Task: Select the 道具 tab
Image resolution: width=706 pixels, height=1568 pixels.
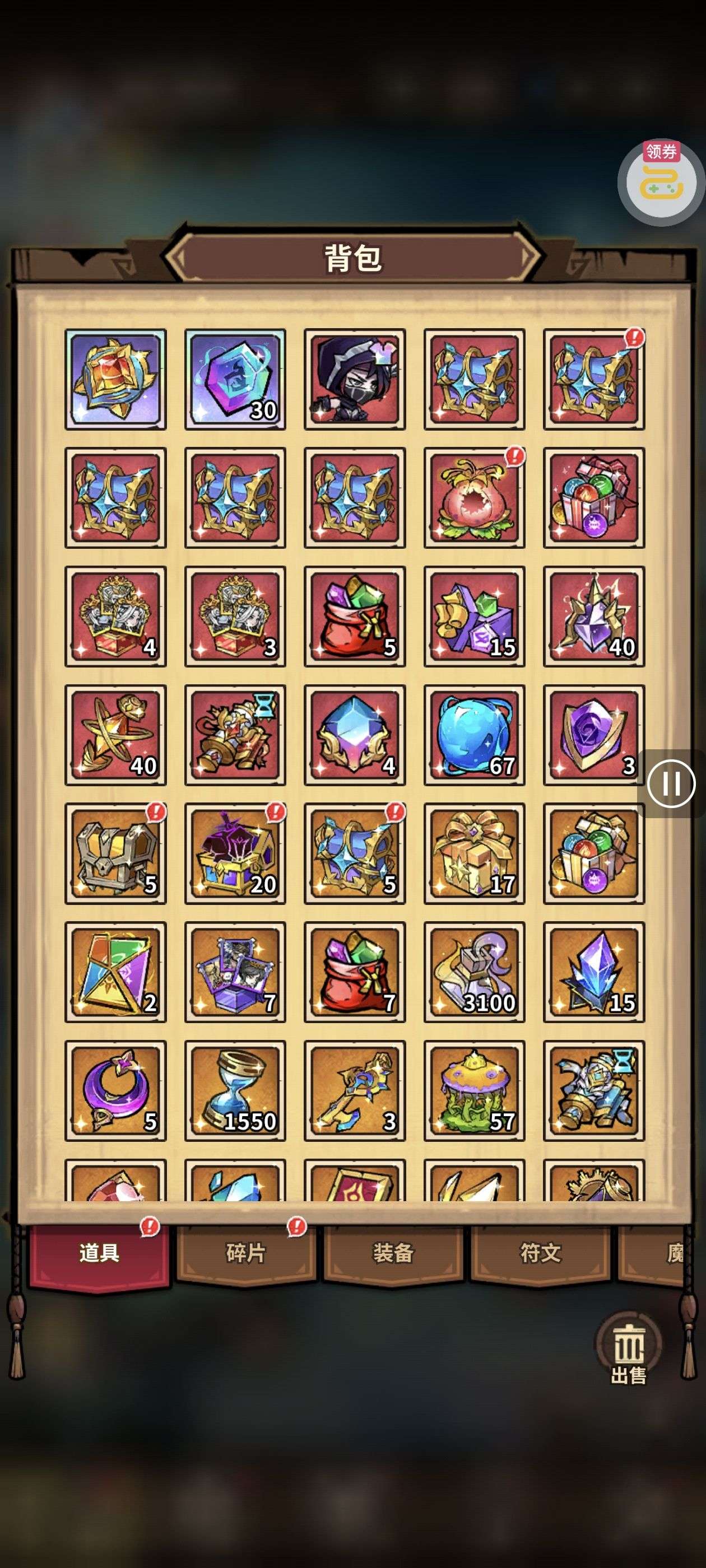Action: (x=99, y=1253)
